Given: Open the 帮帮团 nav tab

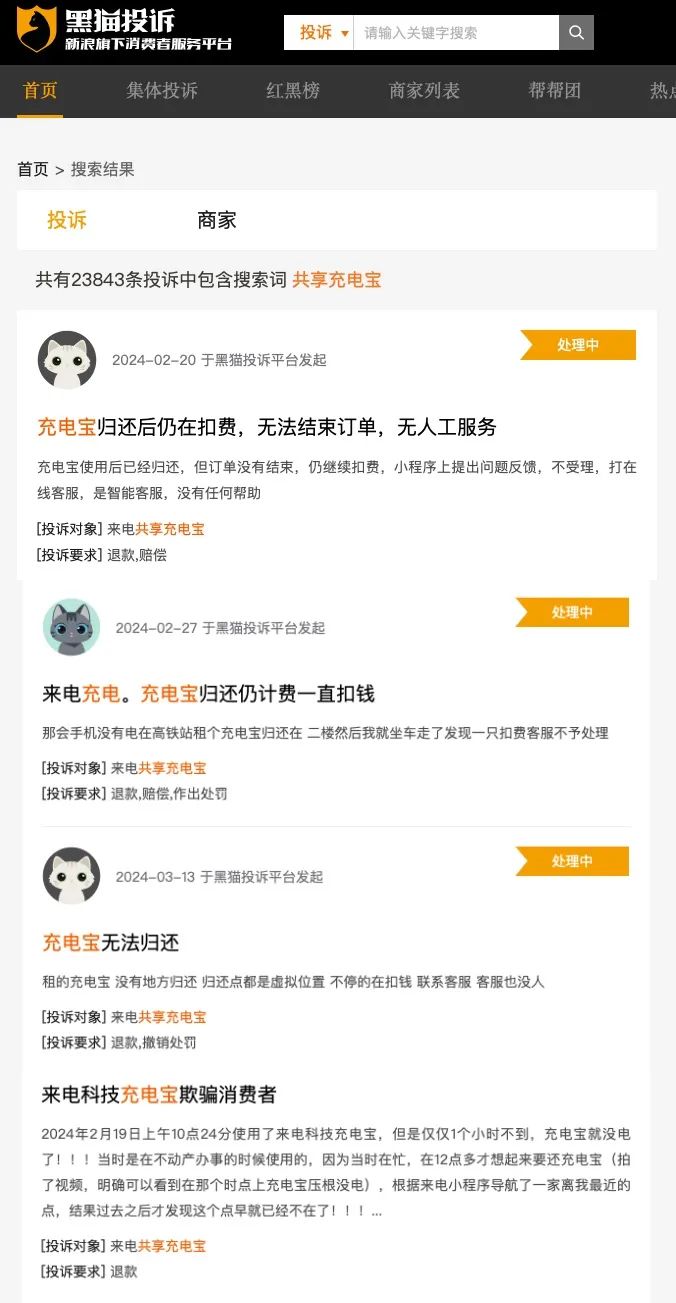Looking at the screenshot, I should click(x=554, y=91).
